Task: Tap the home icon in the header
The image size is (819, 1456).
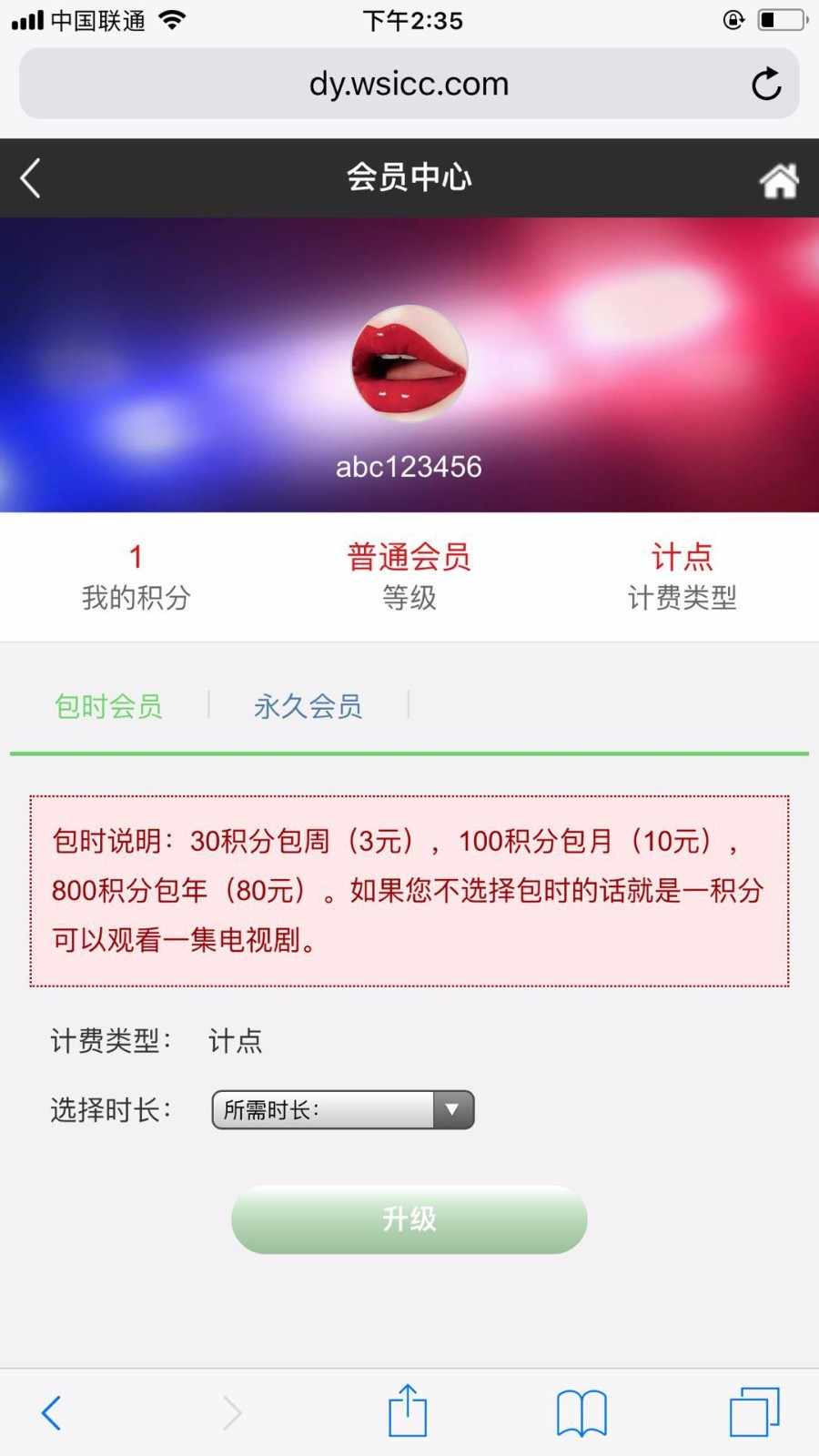Action: click(x=780, y=179)
